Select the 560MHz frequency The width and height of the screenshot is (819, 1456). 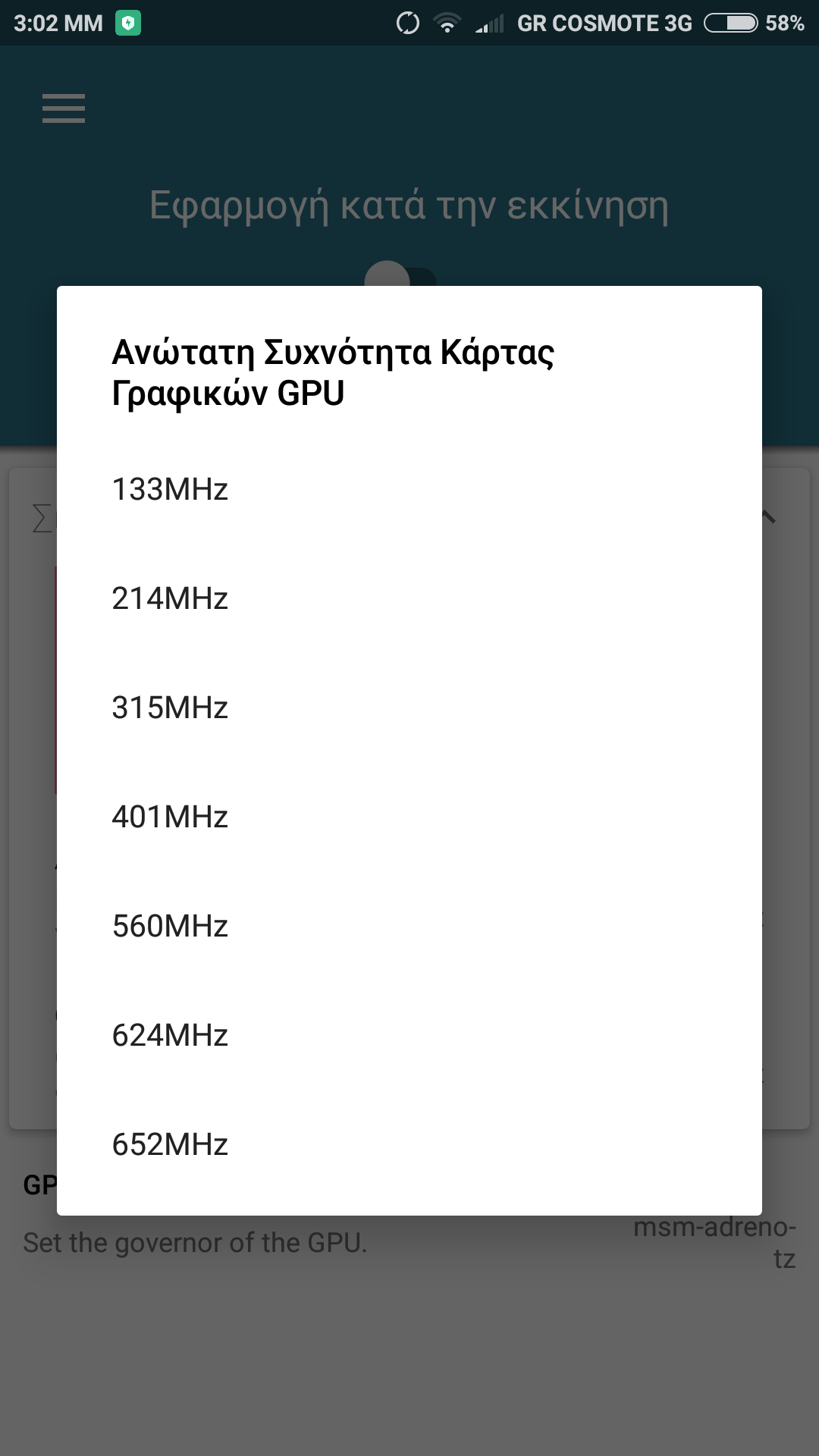click(x=409, y=926)
